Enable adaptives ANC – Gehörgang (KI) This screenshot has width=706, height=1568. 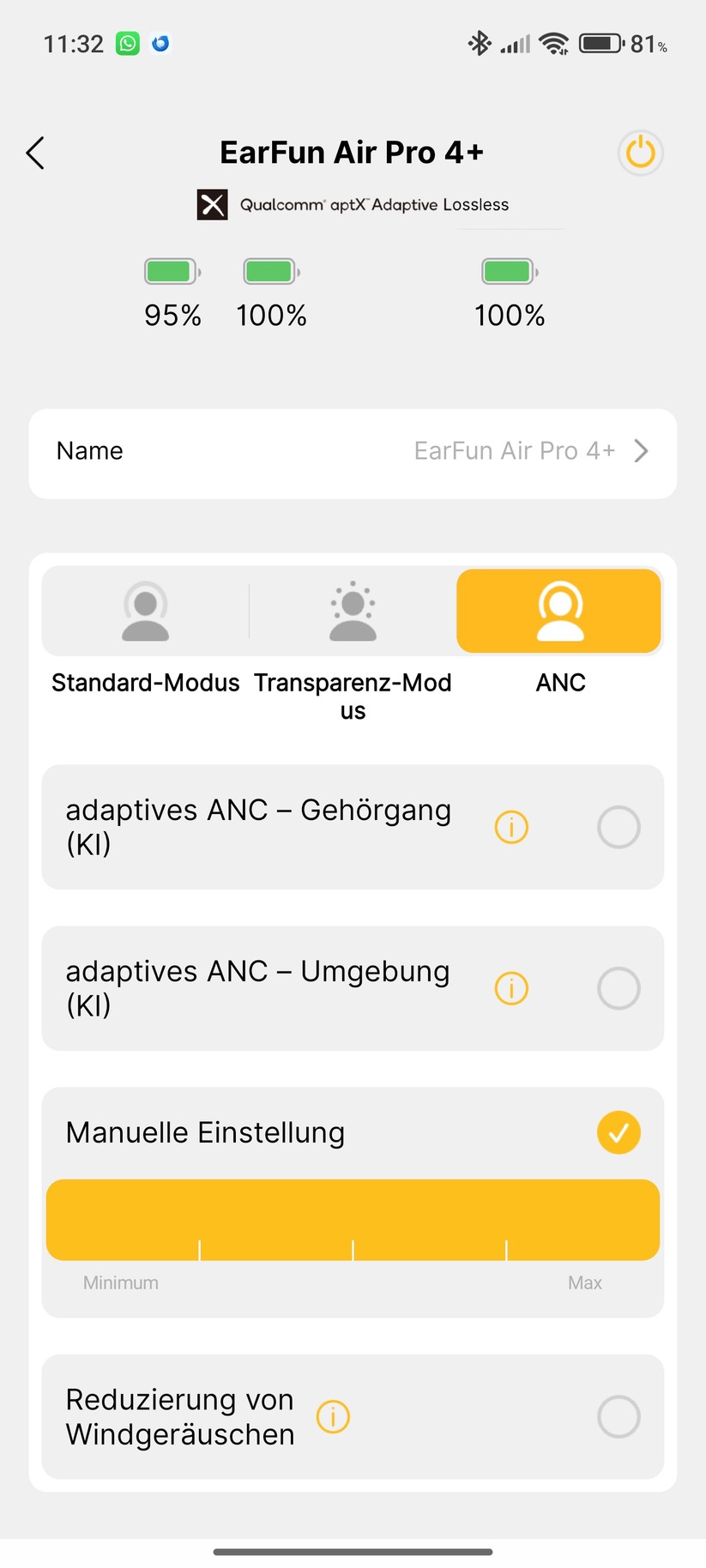pyautogui.click(x=618, y=827)
